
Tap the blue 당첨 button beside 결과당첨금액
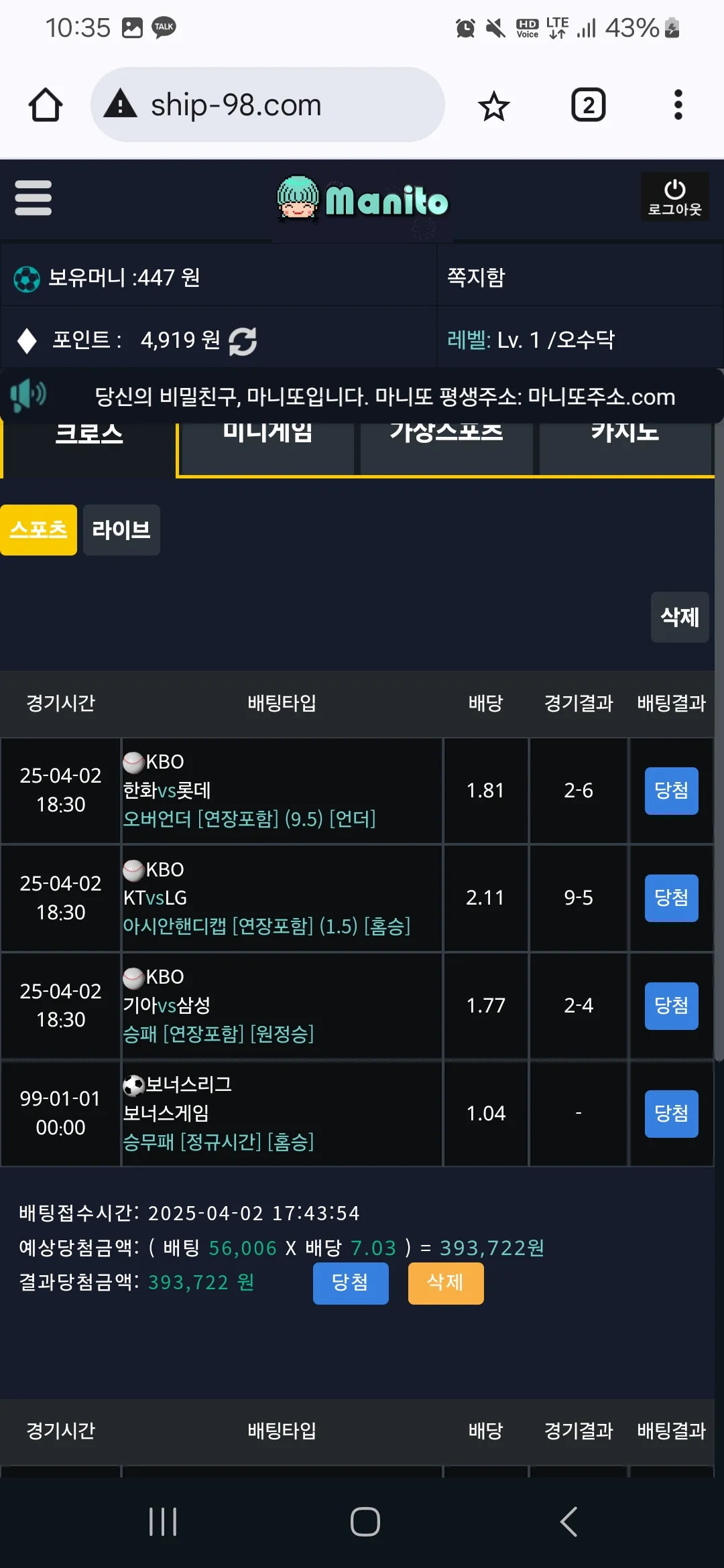(x=351, y=1283)
